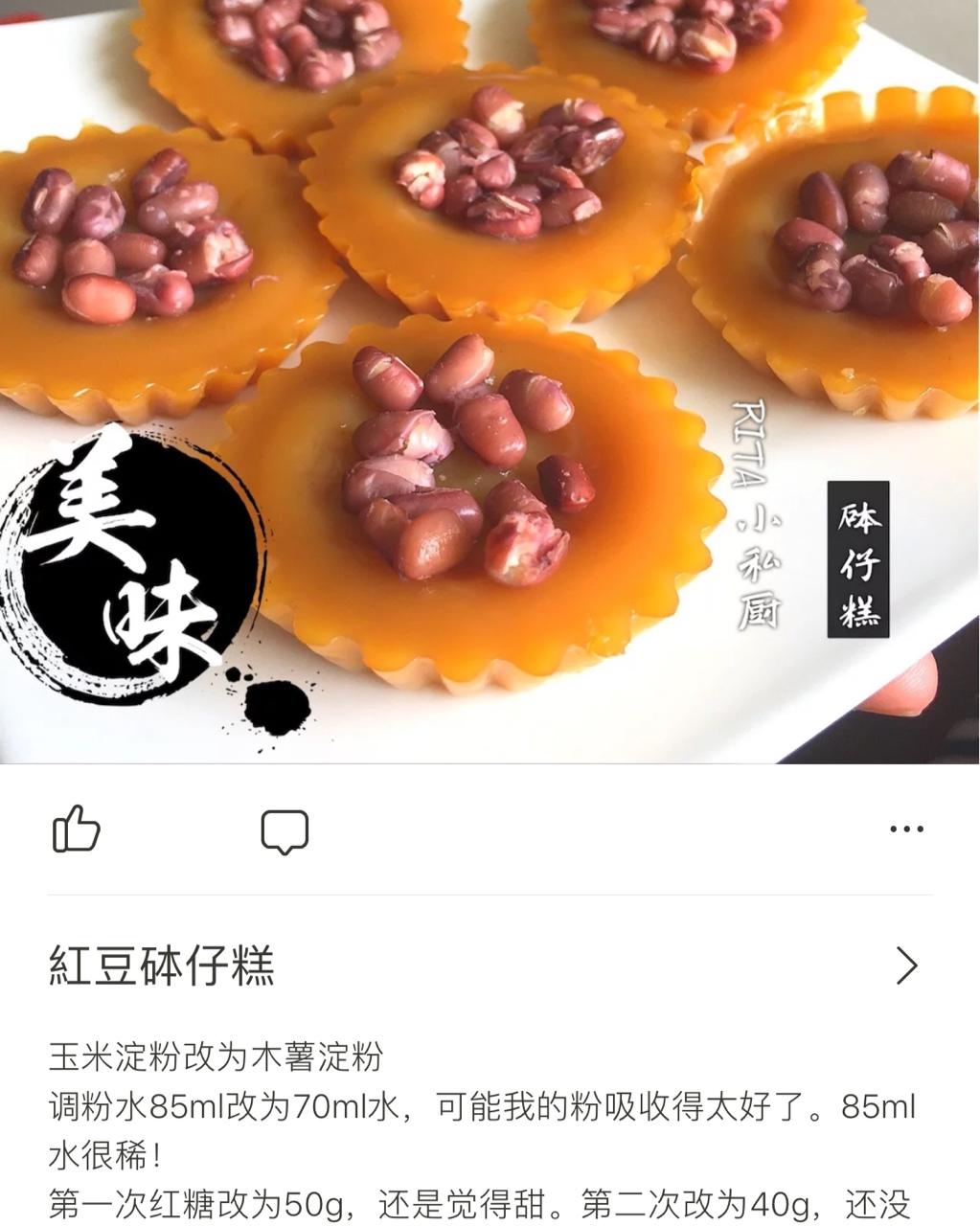Open the comments with the speech bubble icon
Image resolution: width=980 pixels, height=1226 pixels.
(285, 832)
